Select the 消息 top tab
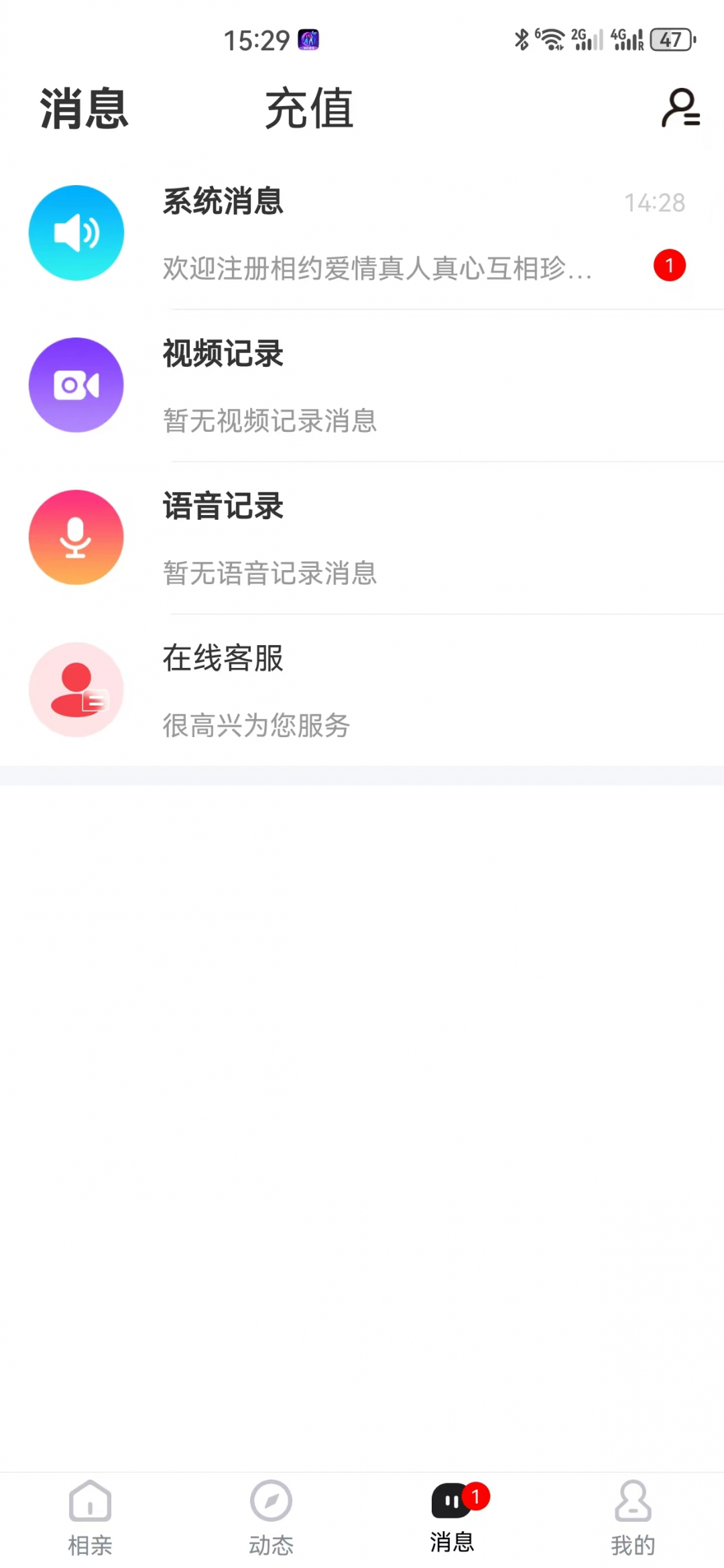 pyautogui.click(x=84, y=109)
